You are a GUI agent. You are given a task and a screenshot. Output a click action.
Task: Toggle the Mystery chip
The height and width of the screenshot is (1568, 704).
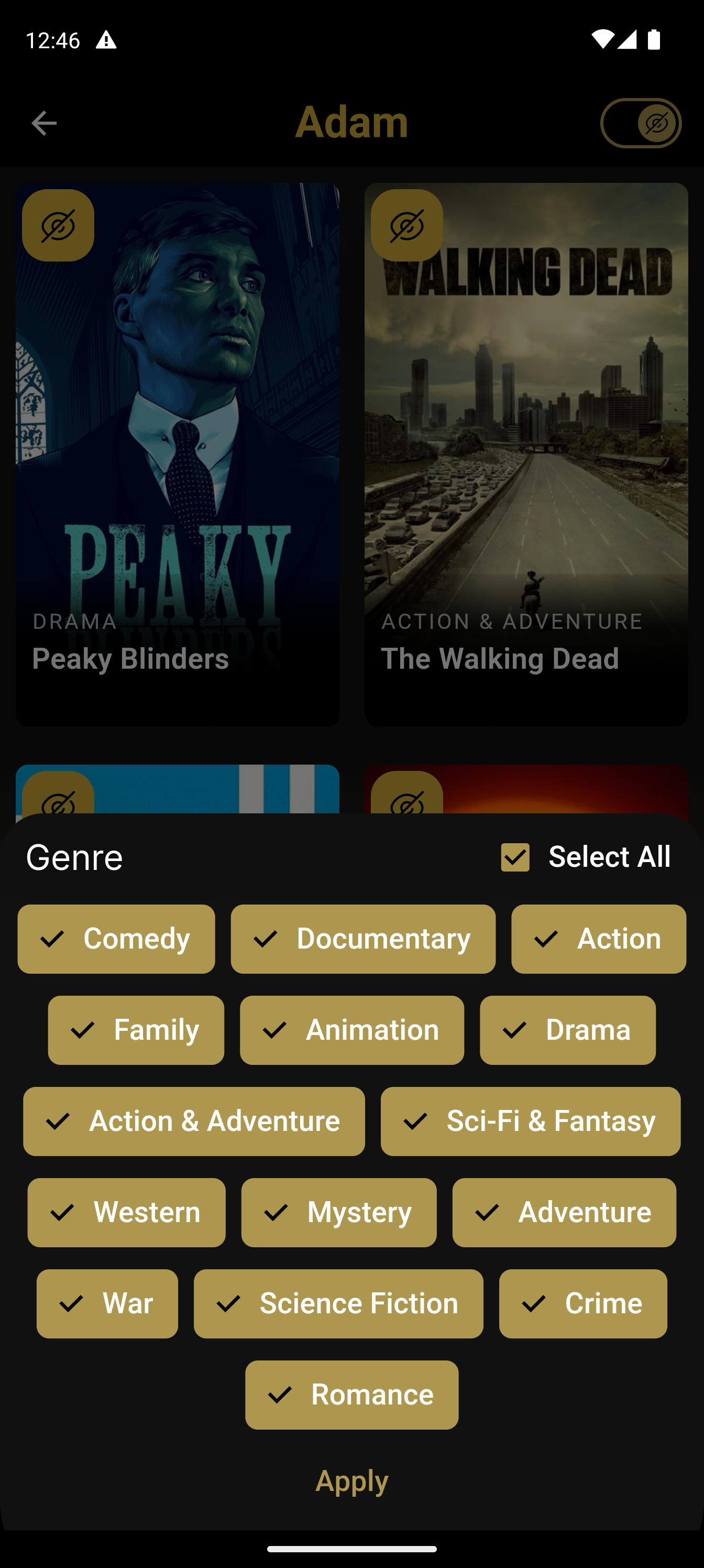tap(338, 1213)
